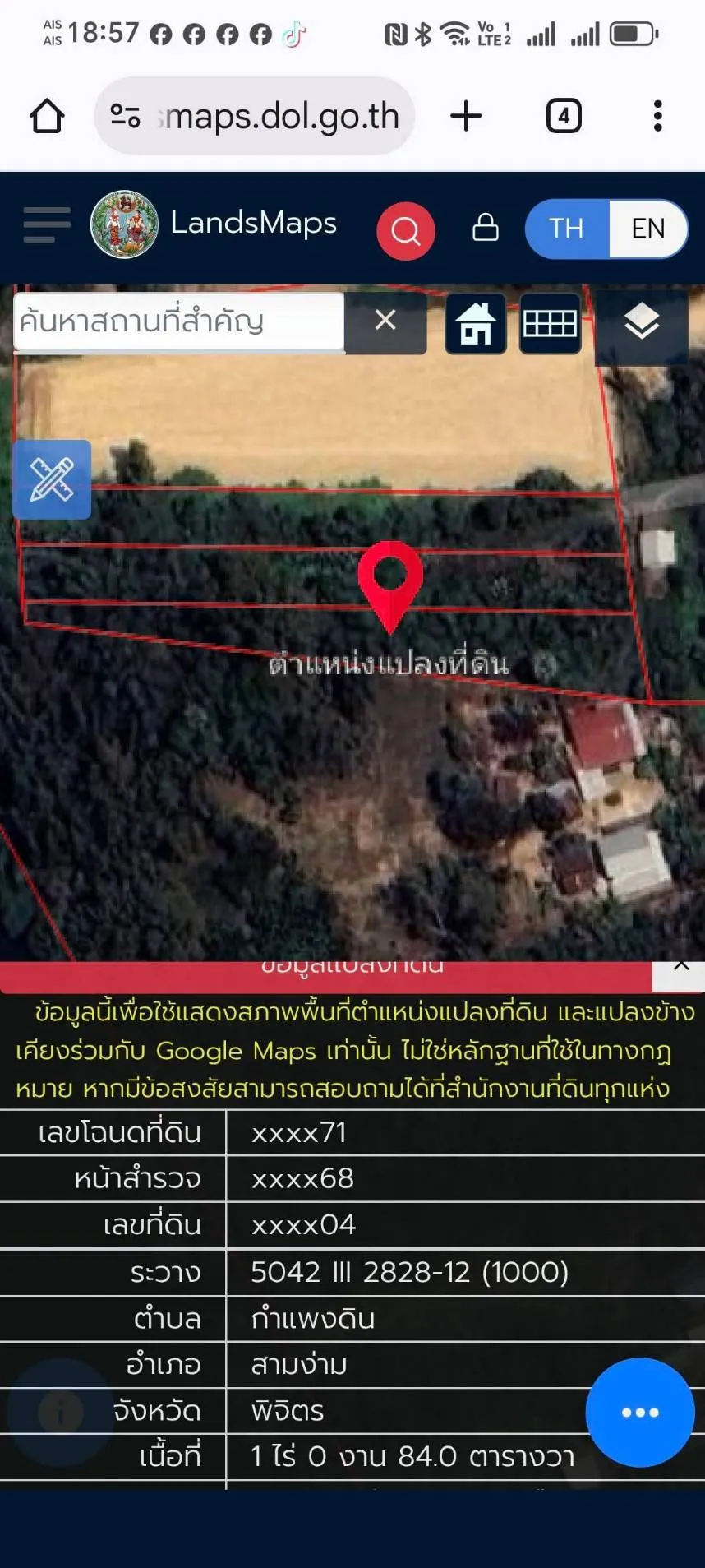The image size is (705, 1568).
Task: Open the LandsMaps hamburger menu
Action: click(46, 224)
